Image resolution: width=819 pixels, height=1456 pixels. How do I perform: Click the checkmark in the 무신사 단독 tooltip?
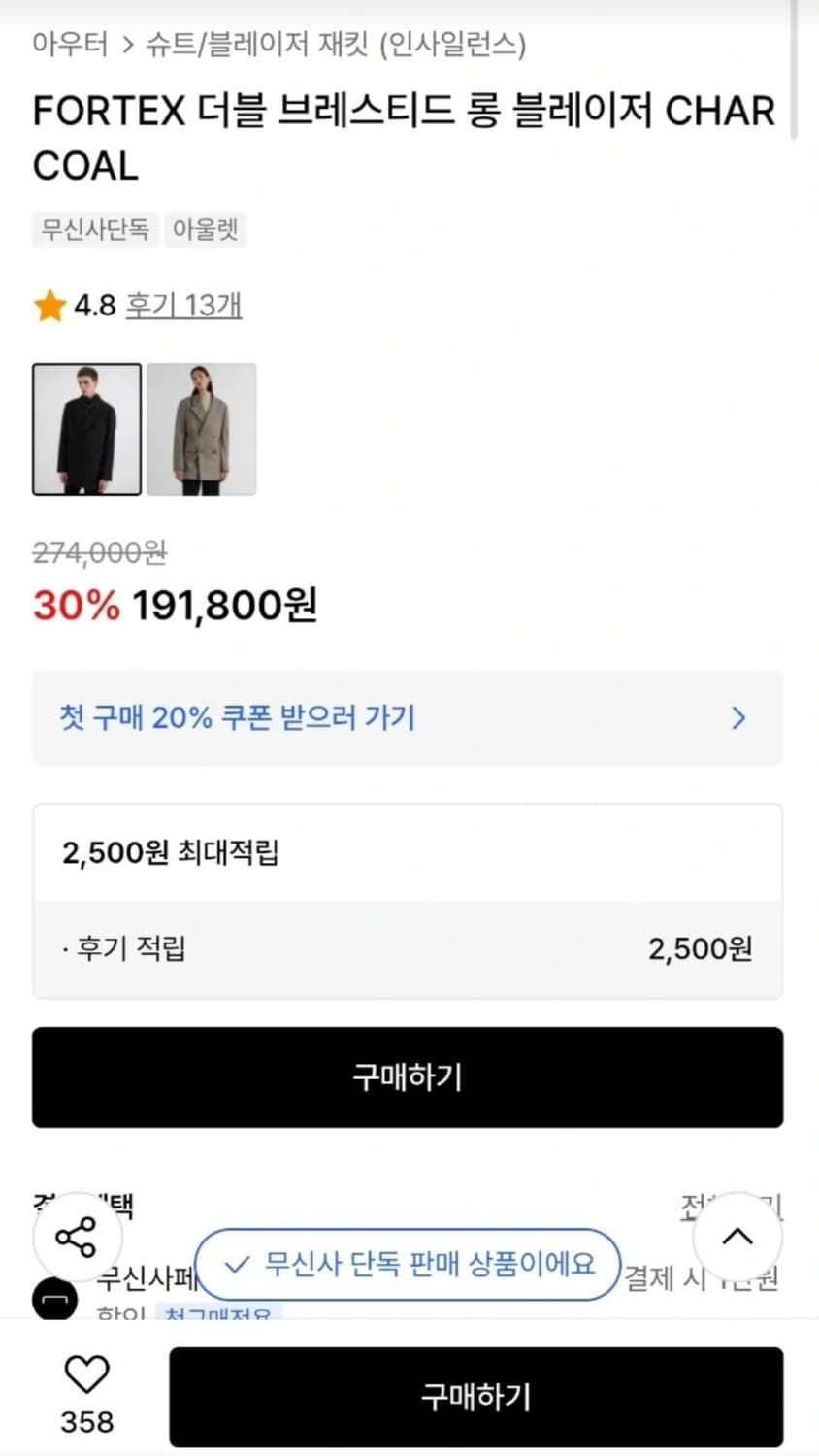pyautogui.click(x=236, y=1265)
